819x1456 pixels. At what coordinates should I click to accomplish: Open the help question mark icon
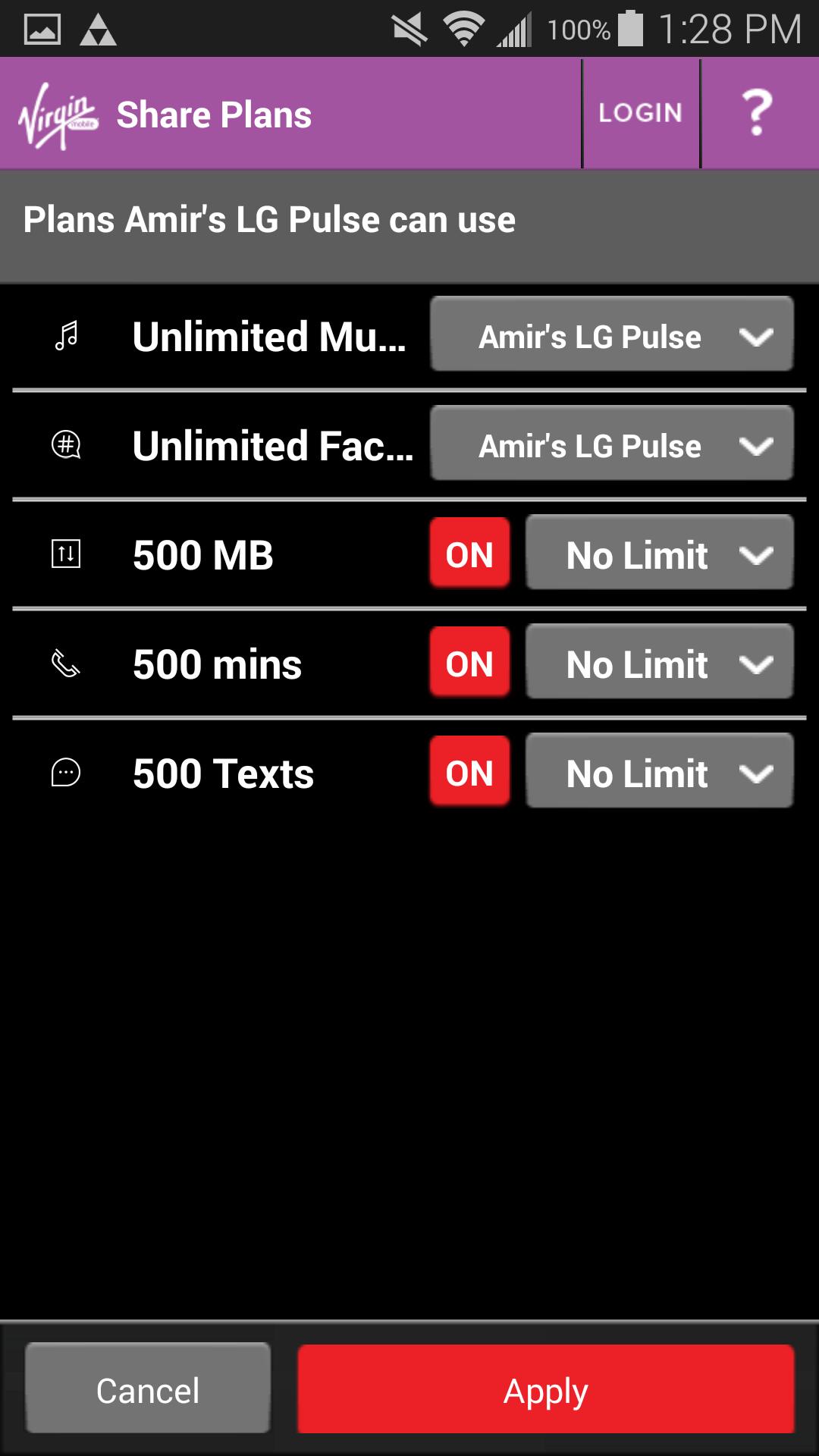coord(761,112)
